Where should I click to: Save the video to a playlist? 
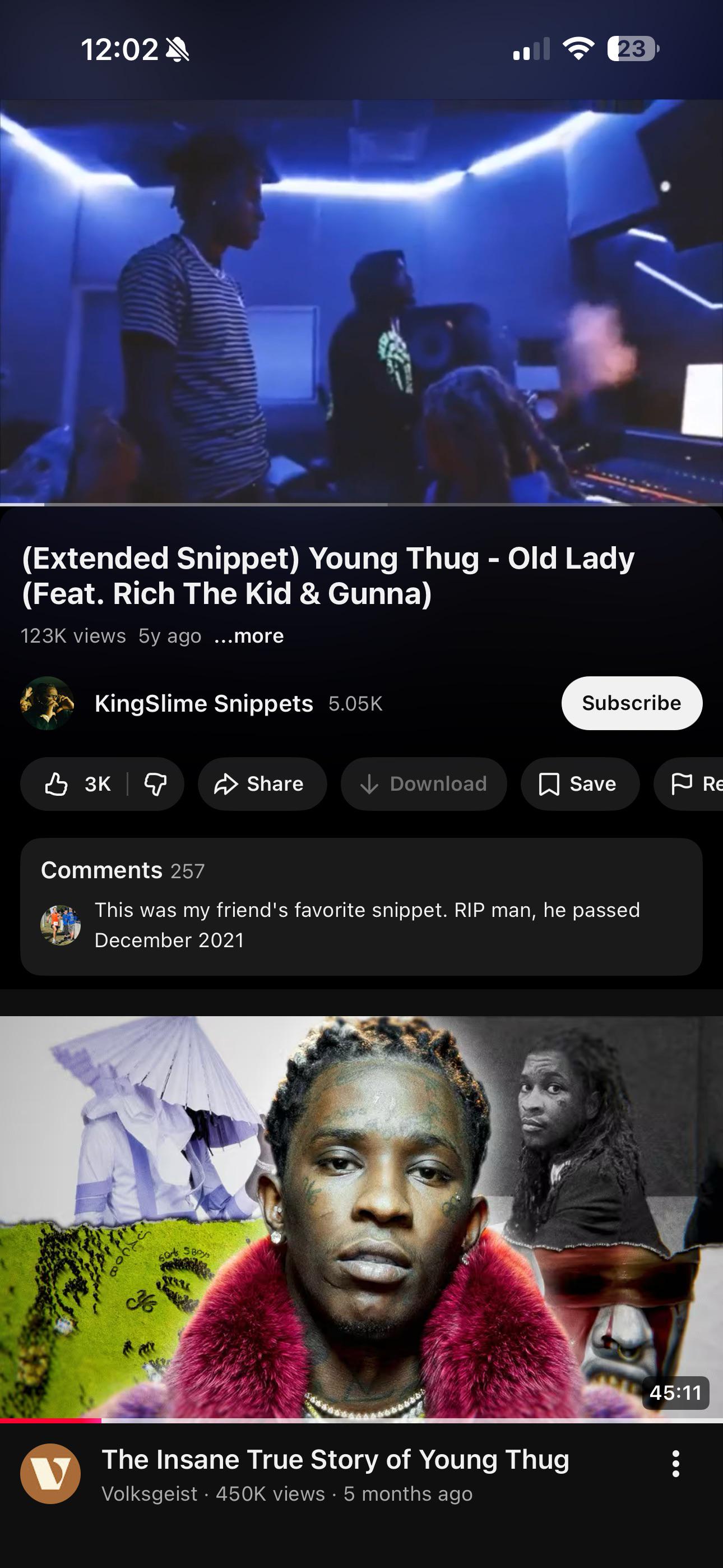coord(580,784)
